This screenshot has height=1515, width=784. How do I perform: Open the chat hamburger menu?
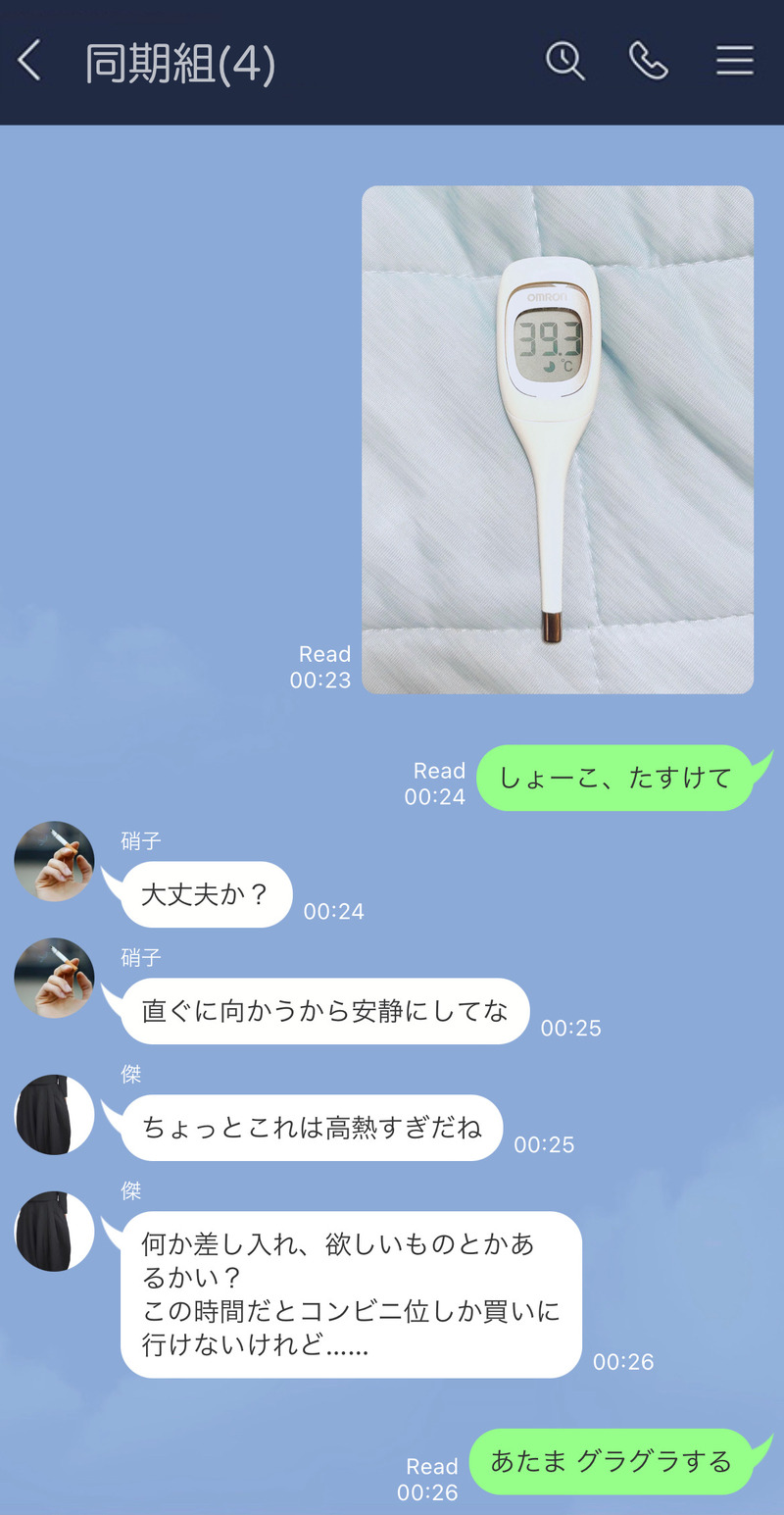click(734, 62)
